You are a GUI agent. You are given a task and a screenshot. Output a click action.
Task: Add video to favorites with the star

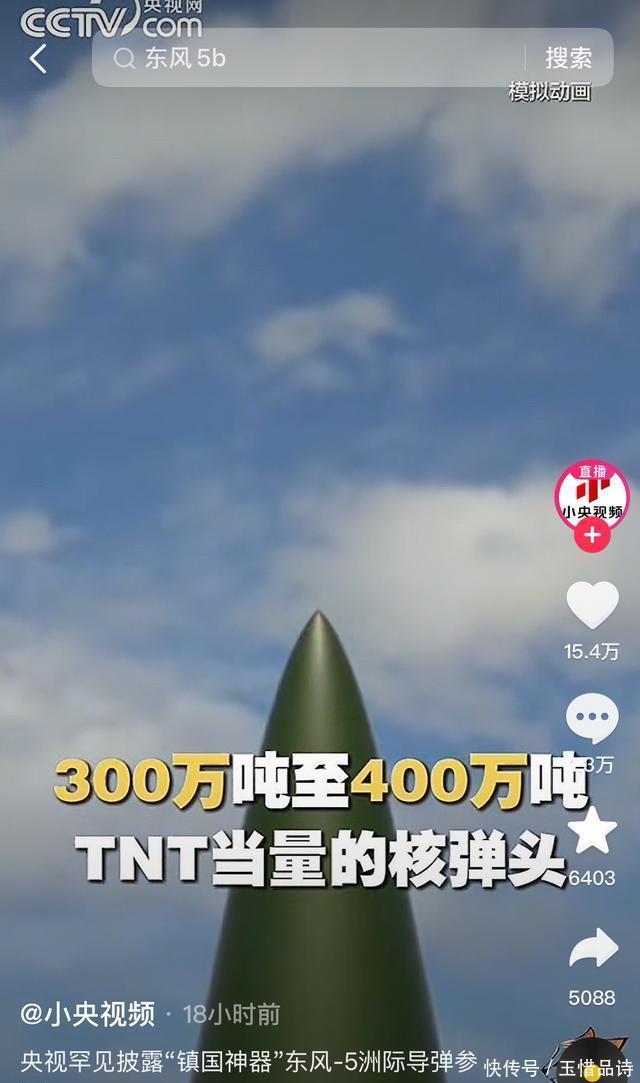click(x=592, y=830)
